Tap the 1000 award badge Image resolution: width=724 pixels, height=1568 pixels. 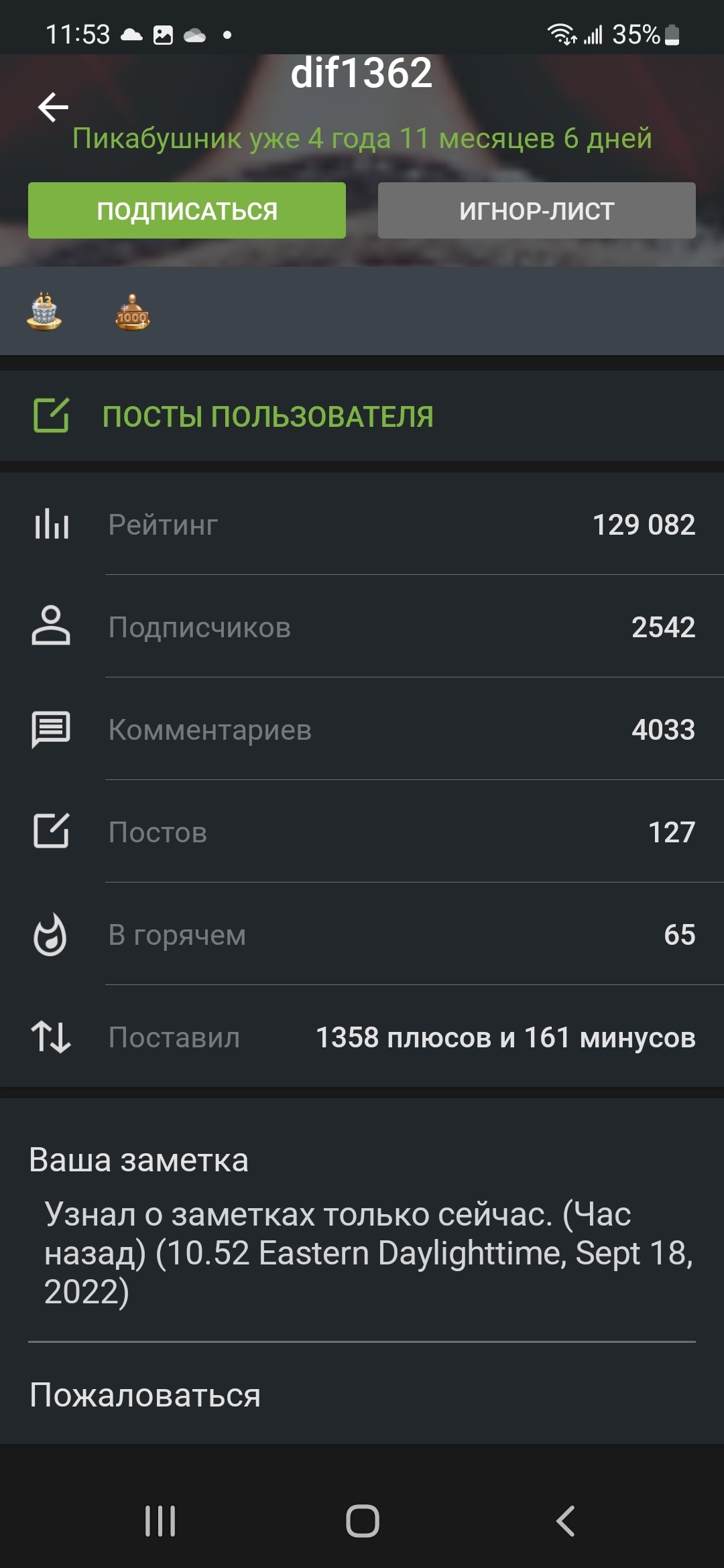(x=132, y=313)
